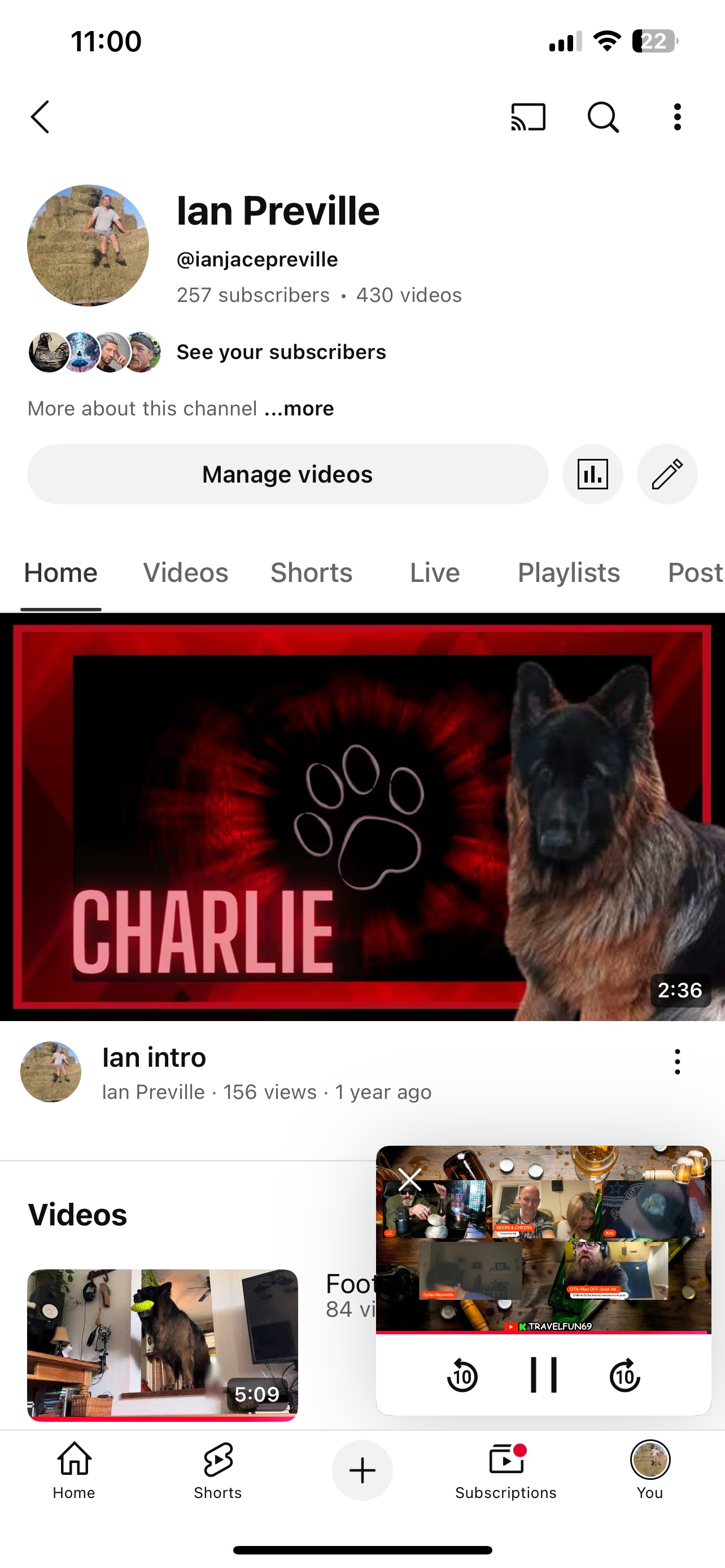
Task: Edit channel with the pencil icon
Action: [x=667, y=474]
